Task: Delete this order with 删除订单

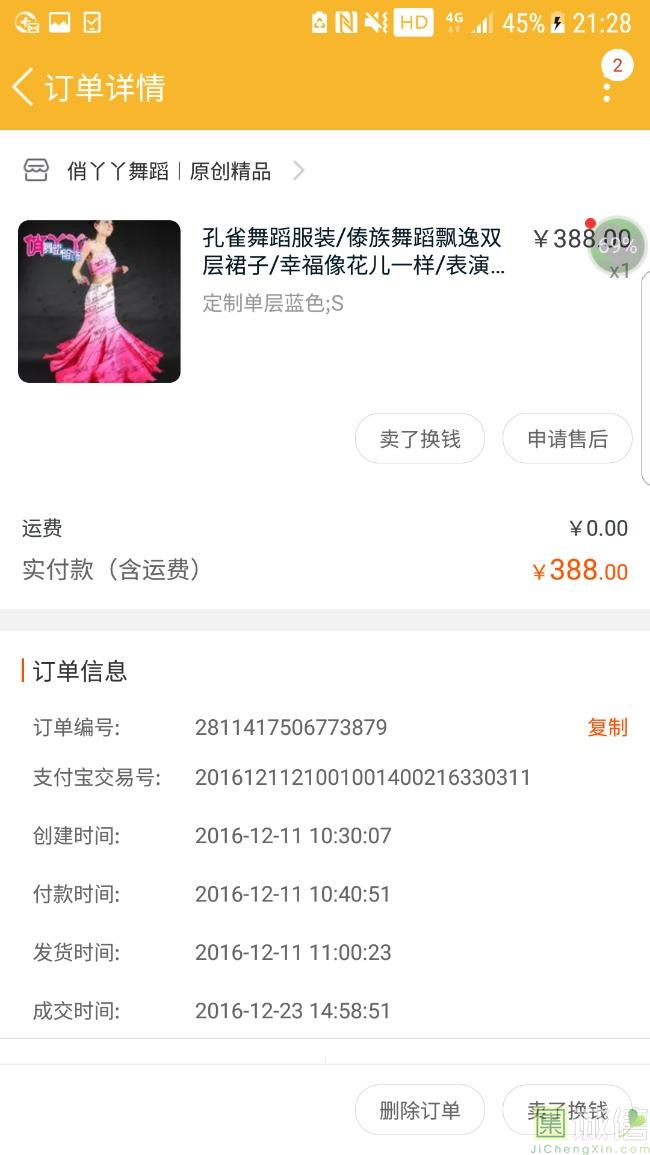Action: click(420, 1110)
